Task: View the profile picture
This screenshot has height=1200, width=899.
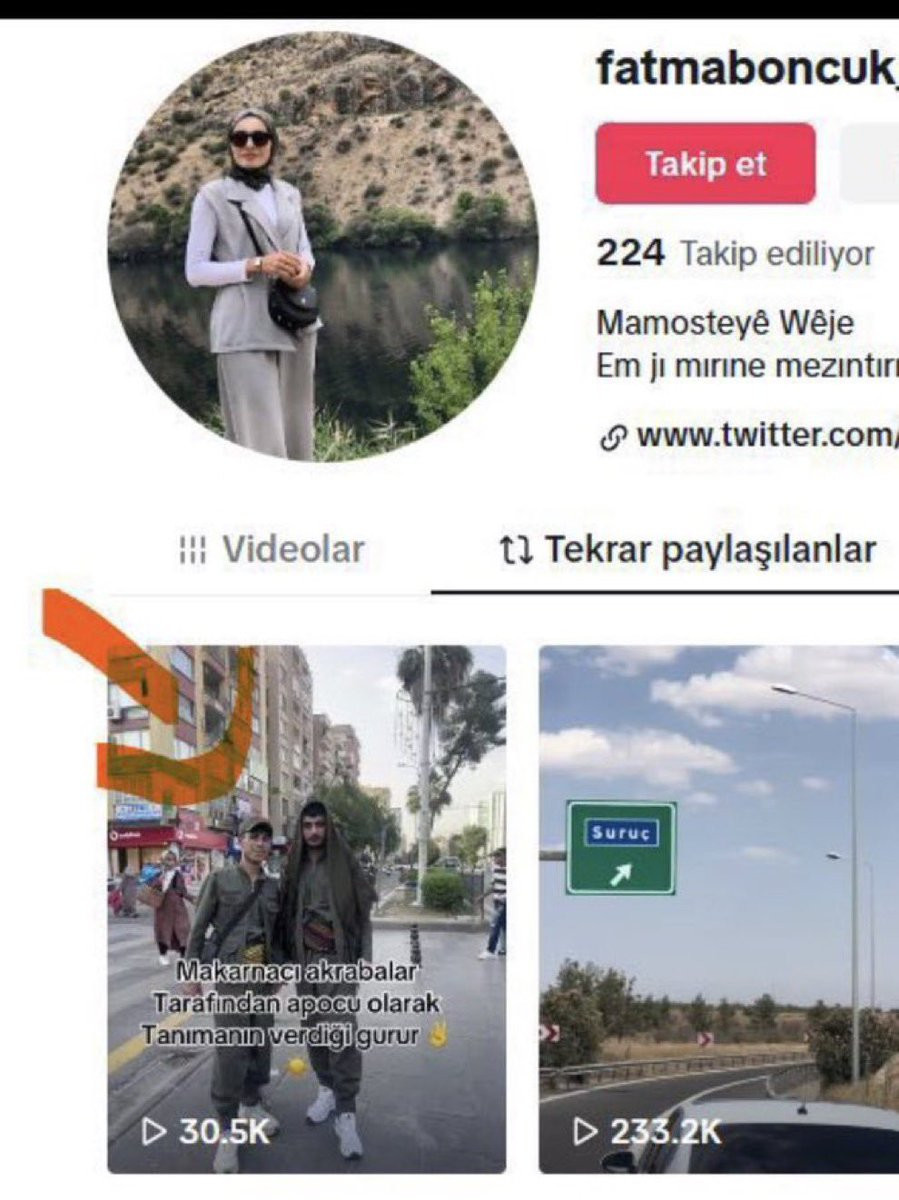Action: pyautogui.click(x=322, y=246)
